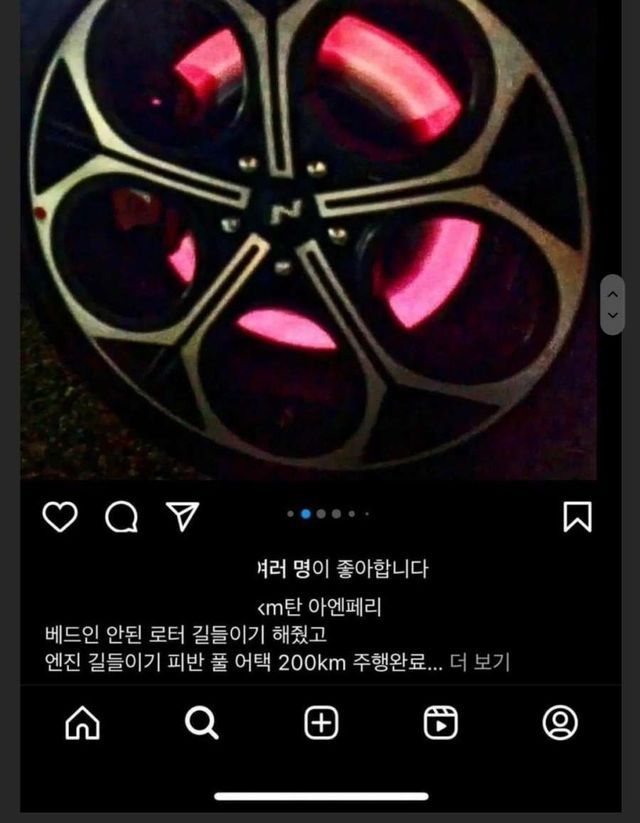The width and height of the screenshot is (640, 823).
Task: Bookmark this post
Action: (x=578, y=516)
